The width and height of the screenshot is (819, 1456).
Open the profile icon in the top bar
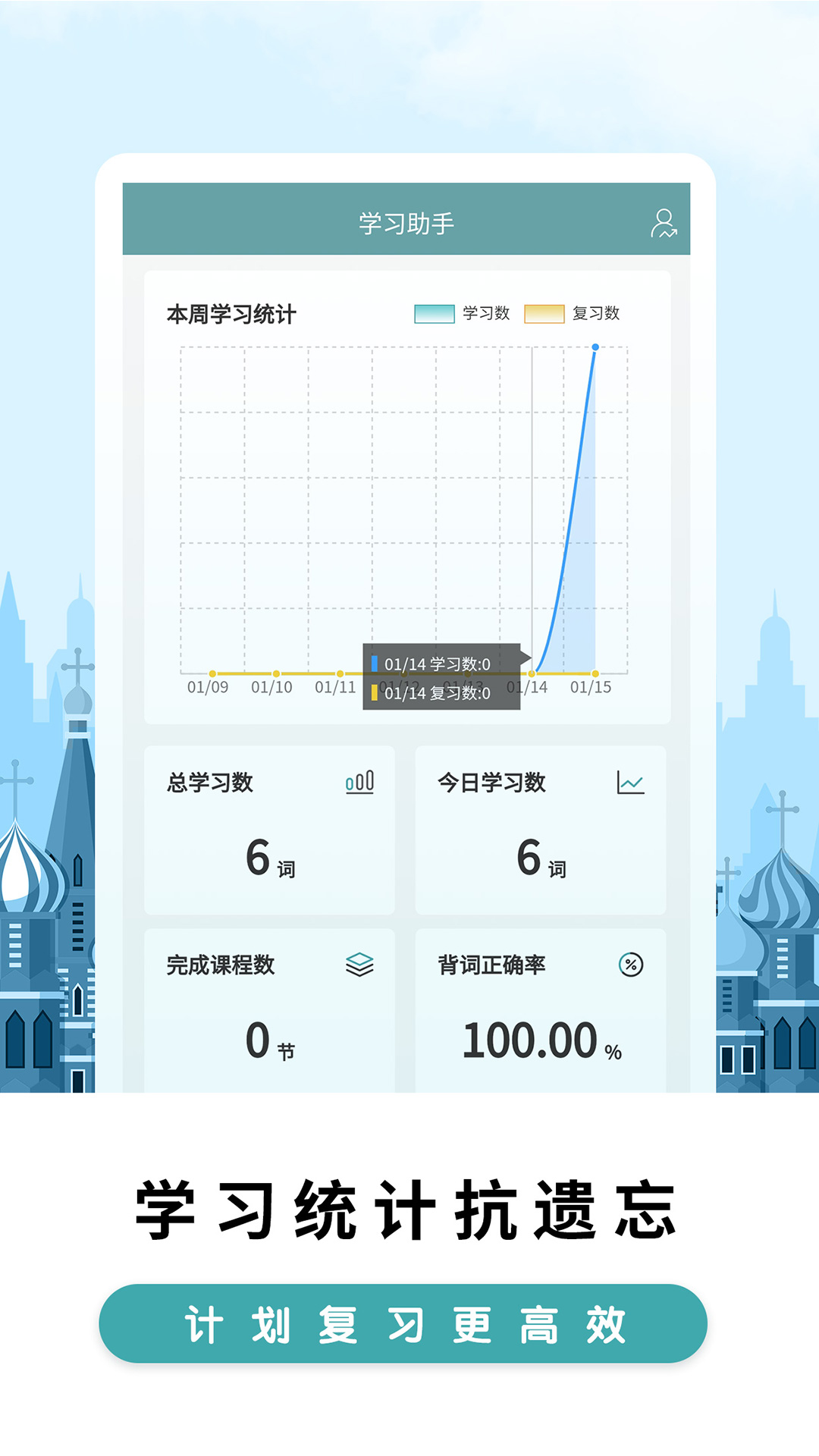[665, 221]
